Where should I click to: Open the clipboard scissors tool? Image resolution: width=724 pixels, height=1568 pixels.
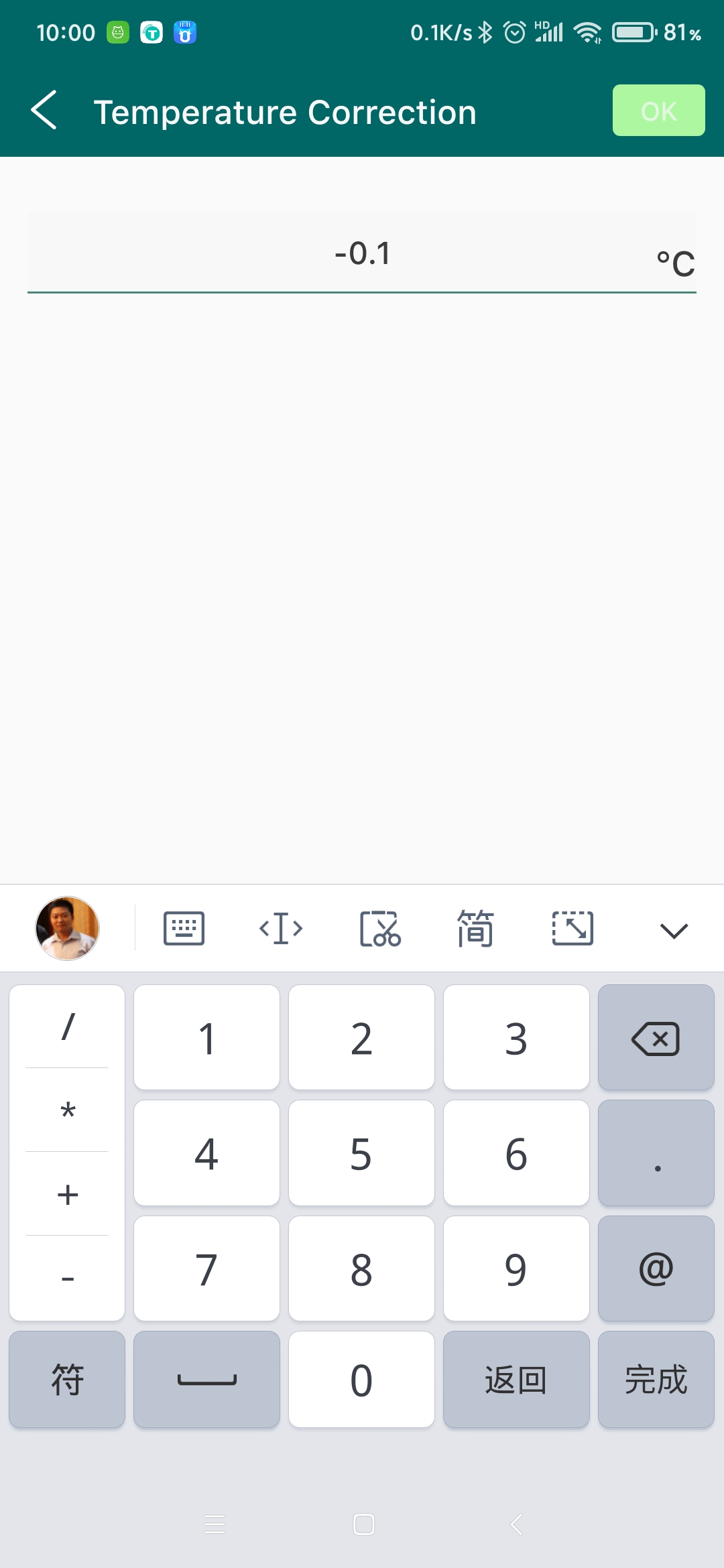point(379,929)
